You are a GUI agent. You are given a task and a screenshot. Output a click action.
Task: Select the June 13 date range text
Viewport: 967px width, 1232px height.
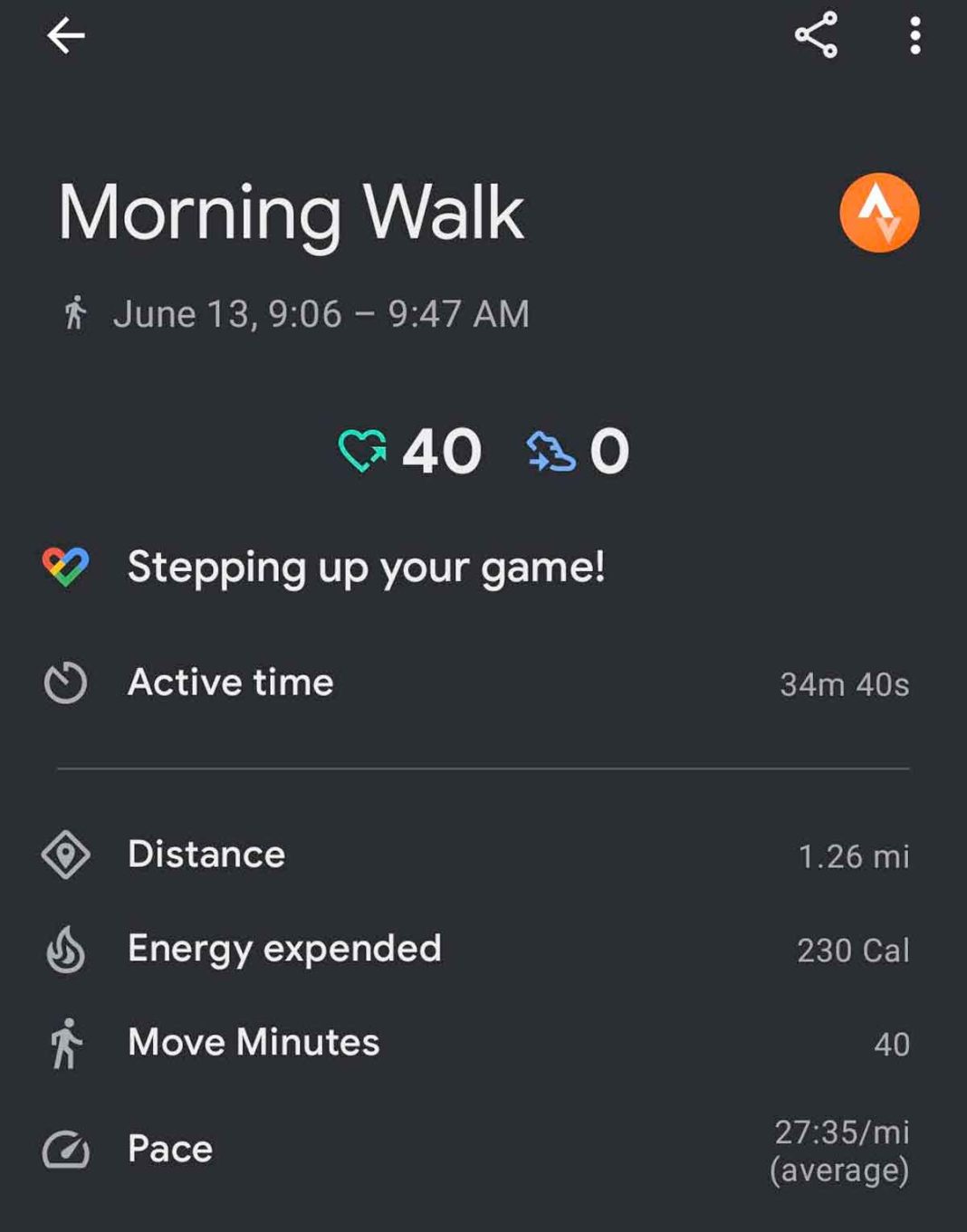coord(321,314)
